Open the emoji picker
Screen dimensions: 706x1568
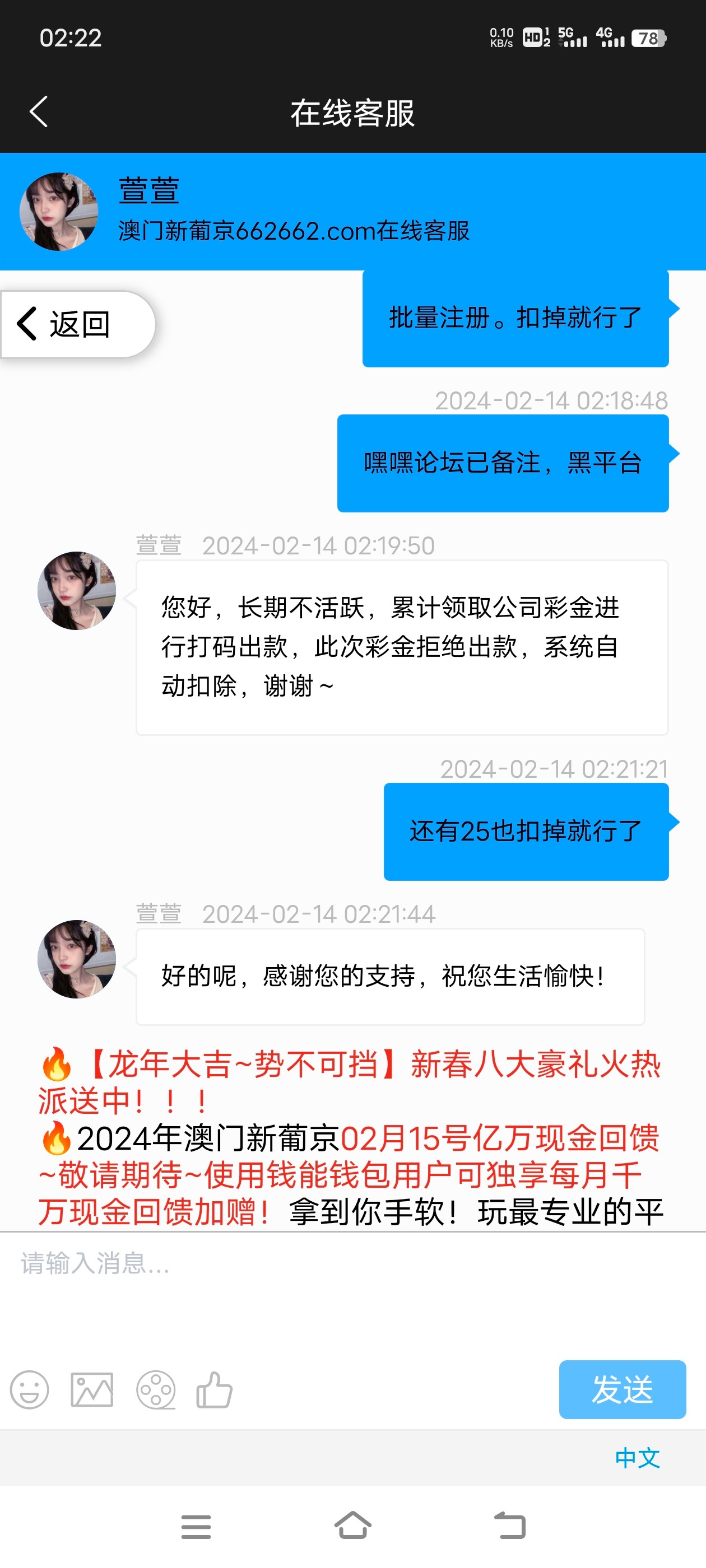pyautogui.click(x=29, y=1390)
